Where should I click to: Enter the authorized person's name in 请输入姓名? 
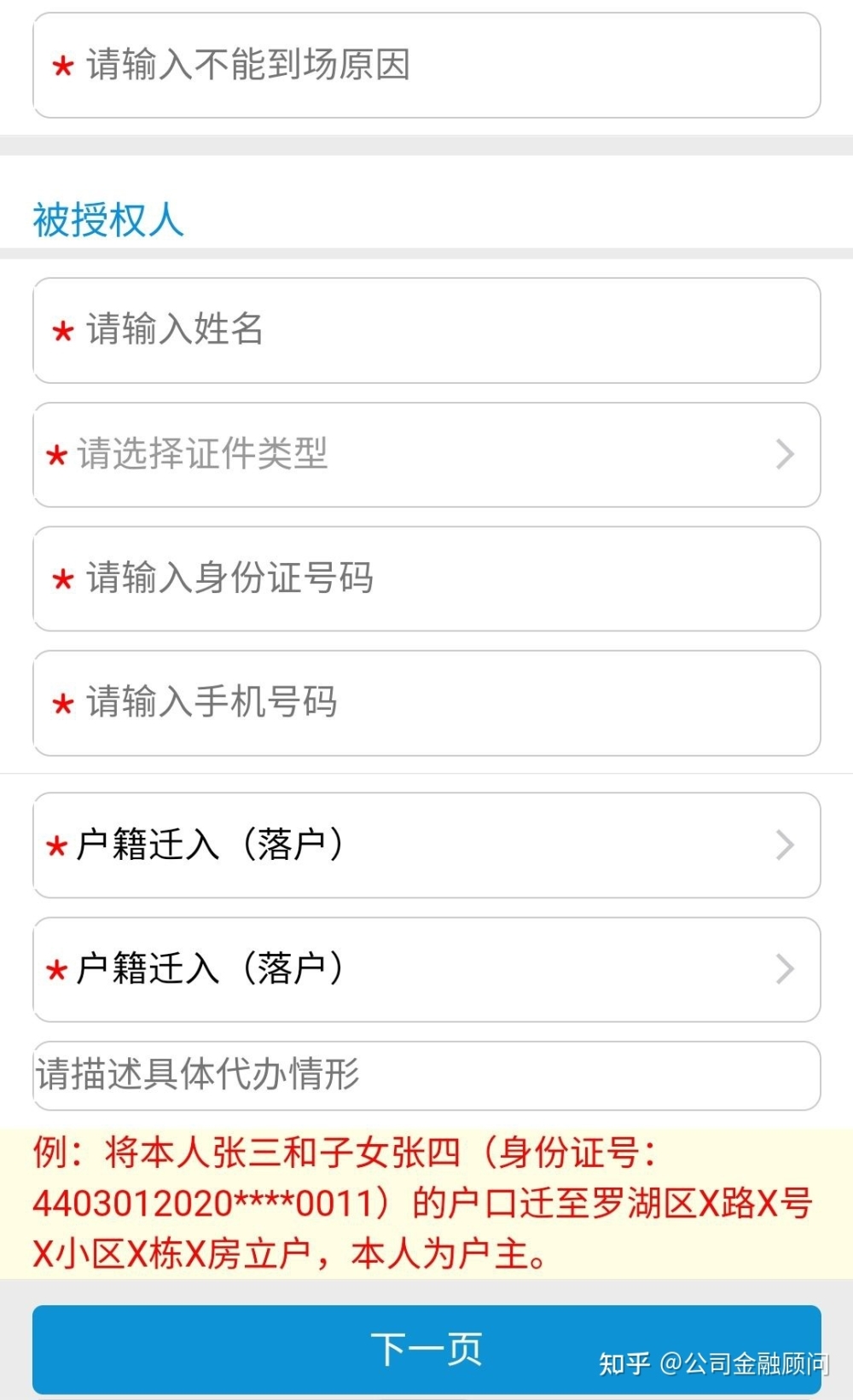click(426, 330)
